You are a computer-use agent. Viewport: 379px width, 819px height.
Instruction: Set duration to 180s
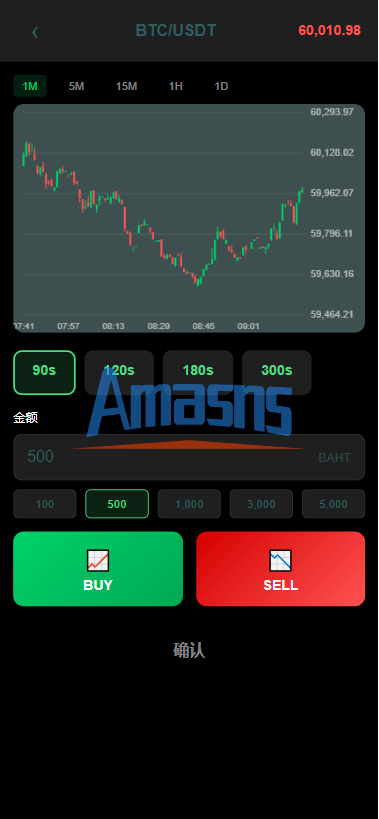point(198,372)
